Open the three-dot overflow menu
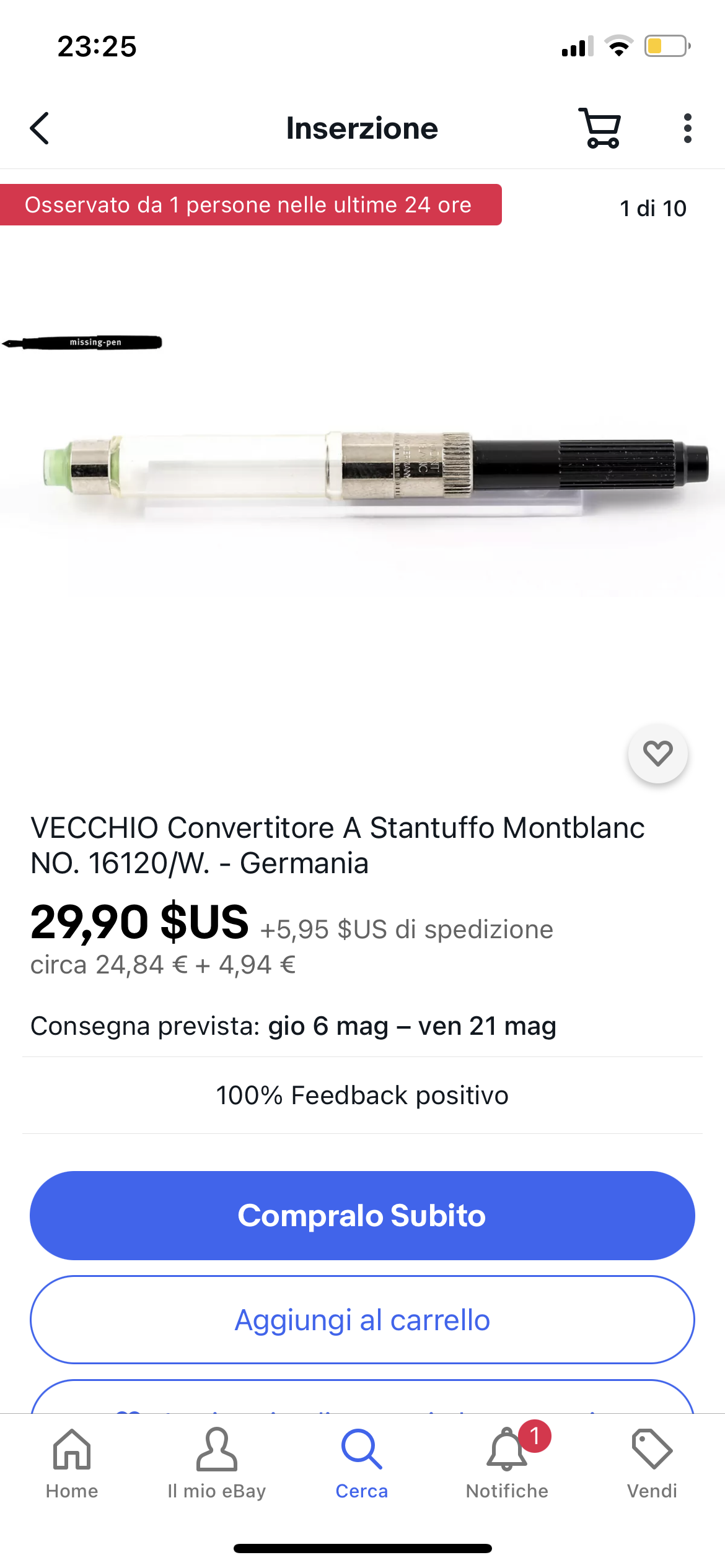This screenshot has height=1568, width=725. 687,128
